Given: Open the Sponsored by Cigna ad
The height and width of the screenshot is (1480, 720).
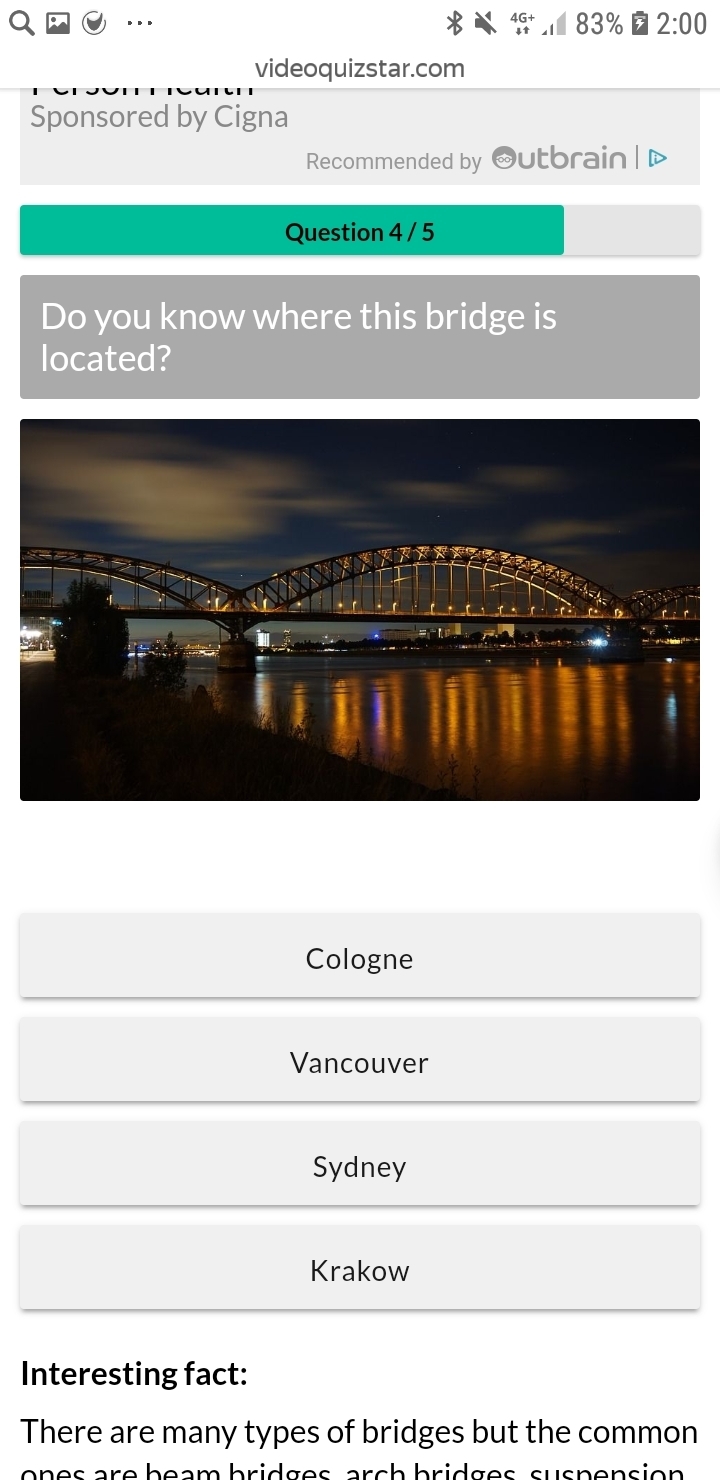Looking at the screenshot, I should [159, 116].
